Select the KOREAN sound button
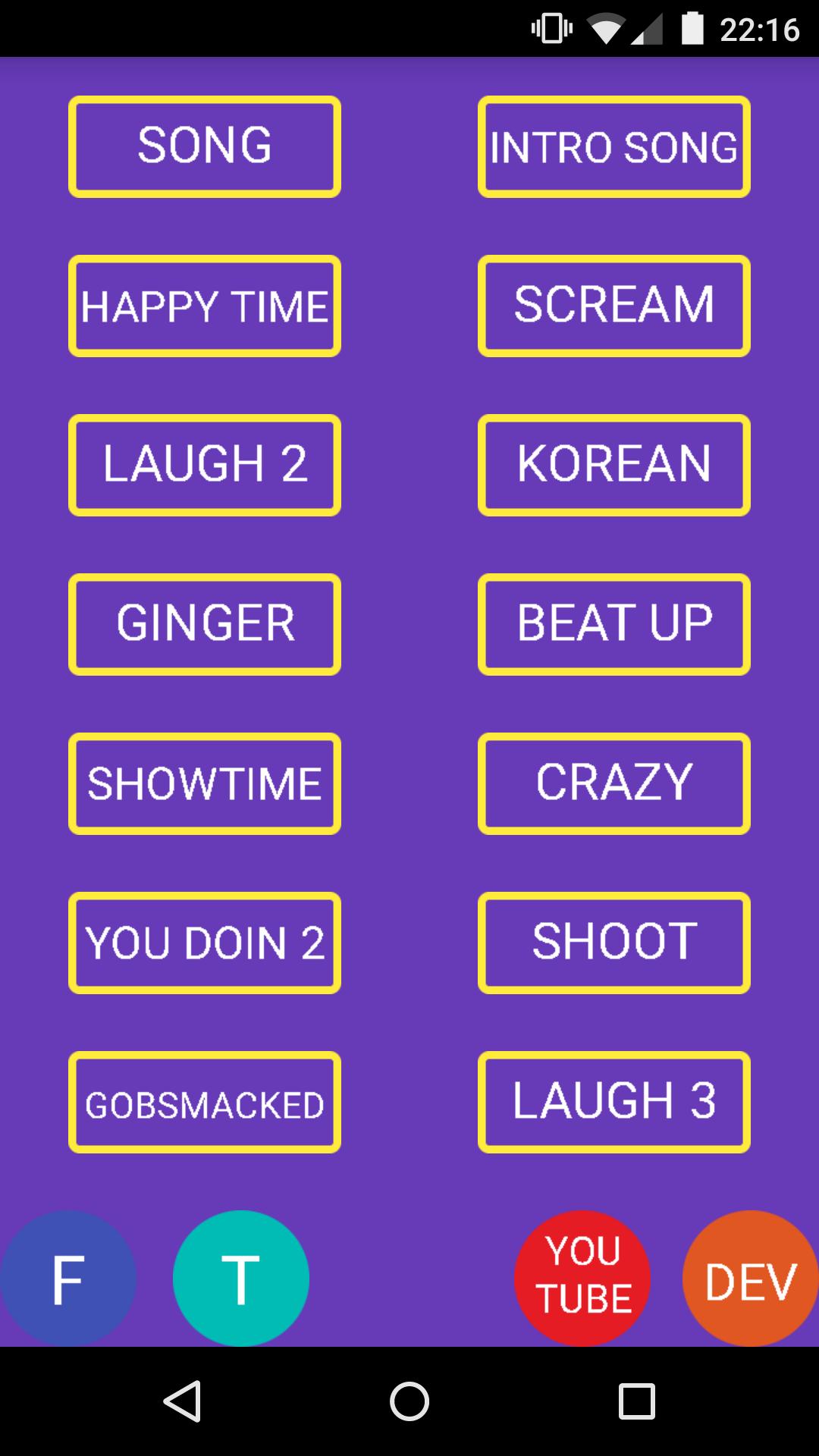The image size is (819, 1456). (x=614, y=465)
